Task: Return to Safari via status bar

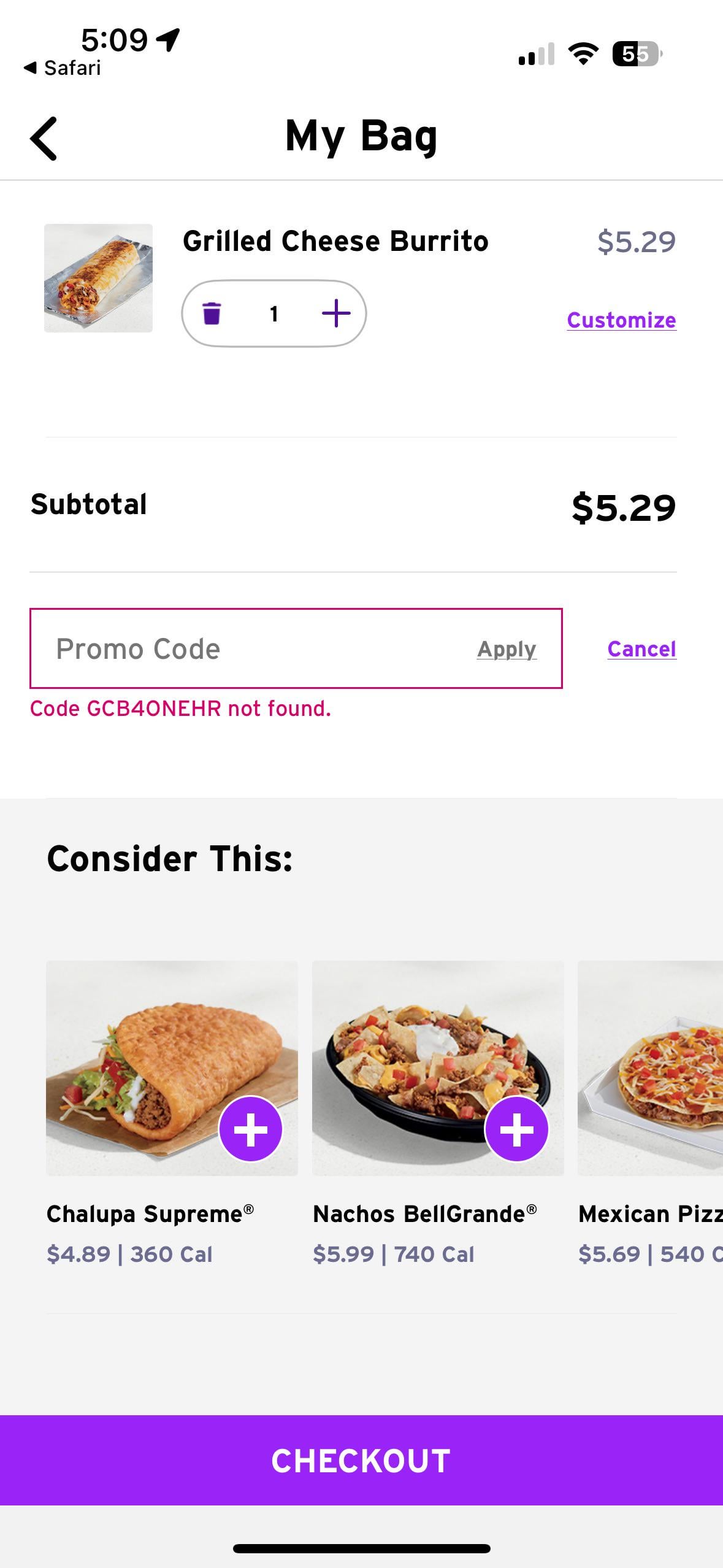Action: (63, 68)
